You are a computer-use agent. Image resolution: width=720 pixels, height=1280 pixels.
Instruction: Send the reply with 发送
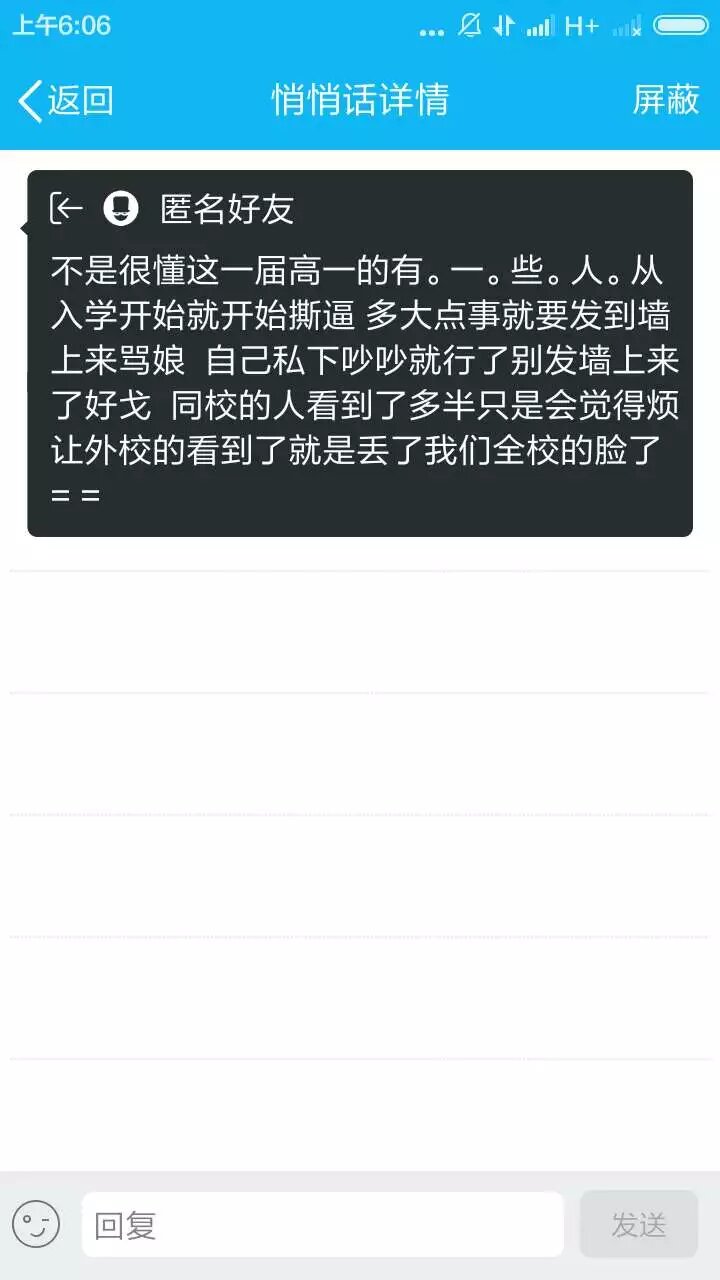pyautogui.click(x=638, y=1224)
